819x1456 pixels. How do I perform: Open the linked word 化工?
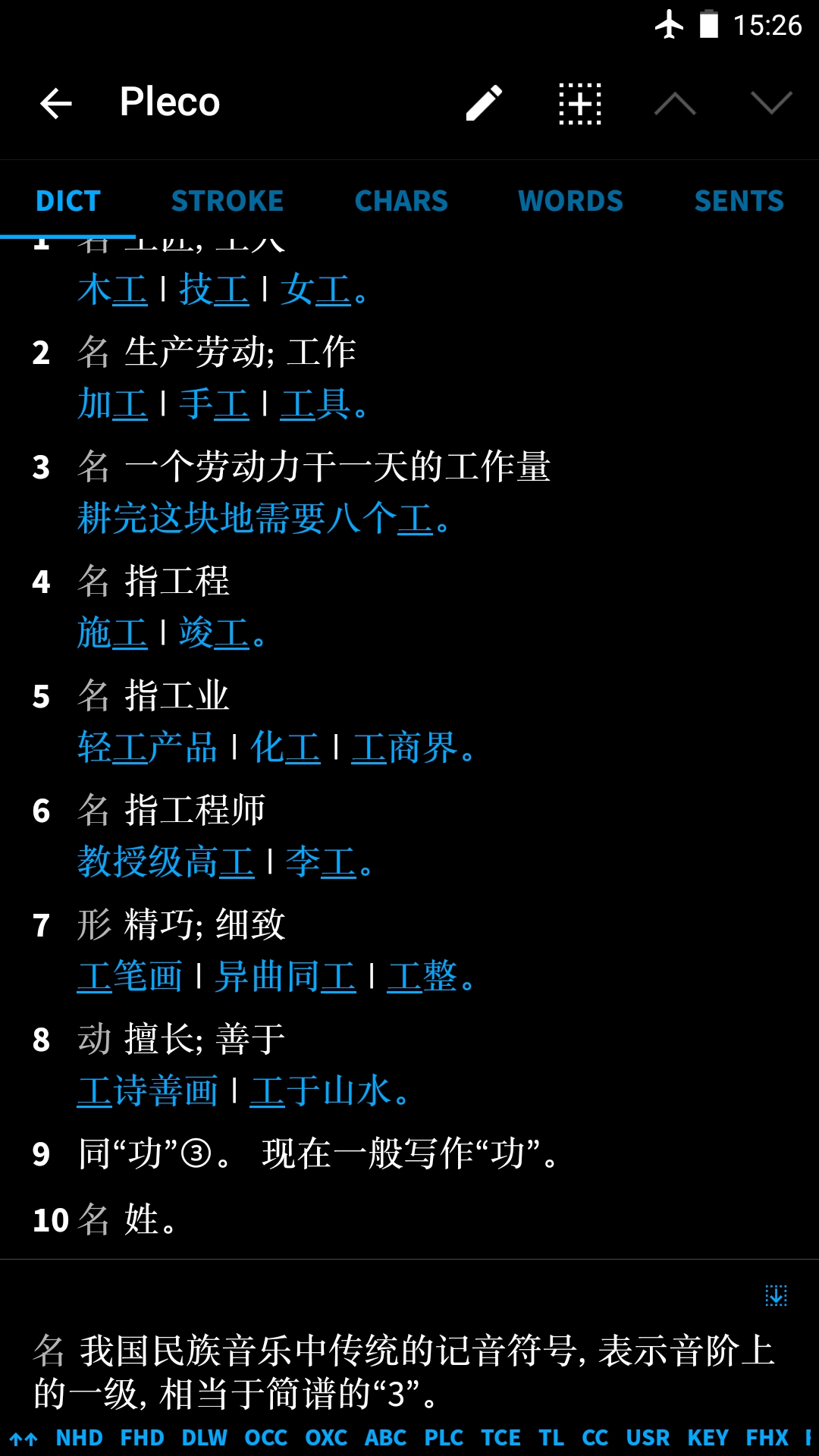click(285, 748)
